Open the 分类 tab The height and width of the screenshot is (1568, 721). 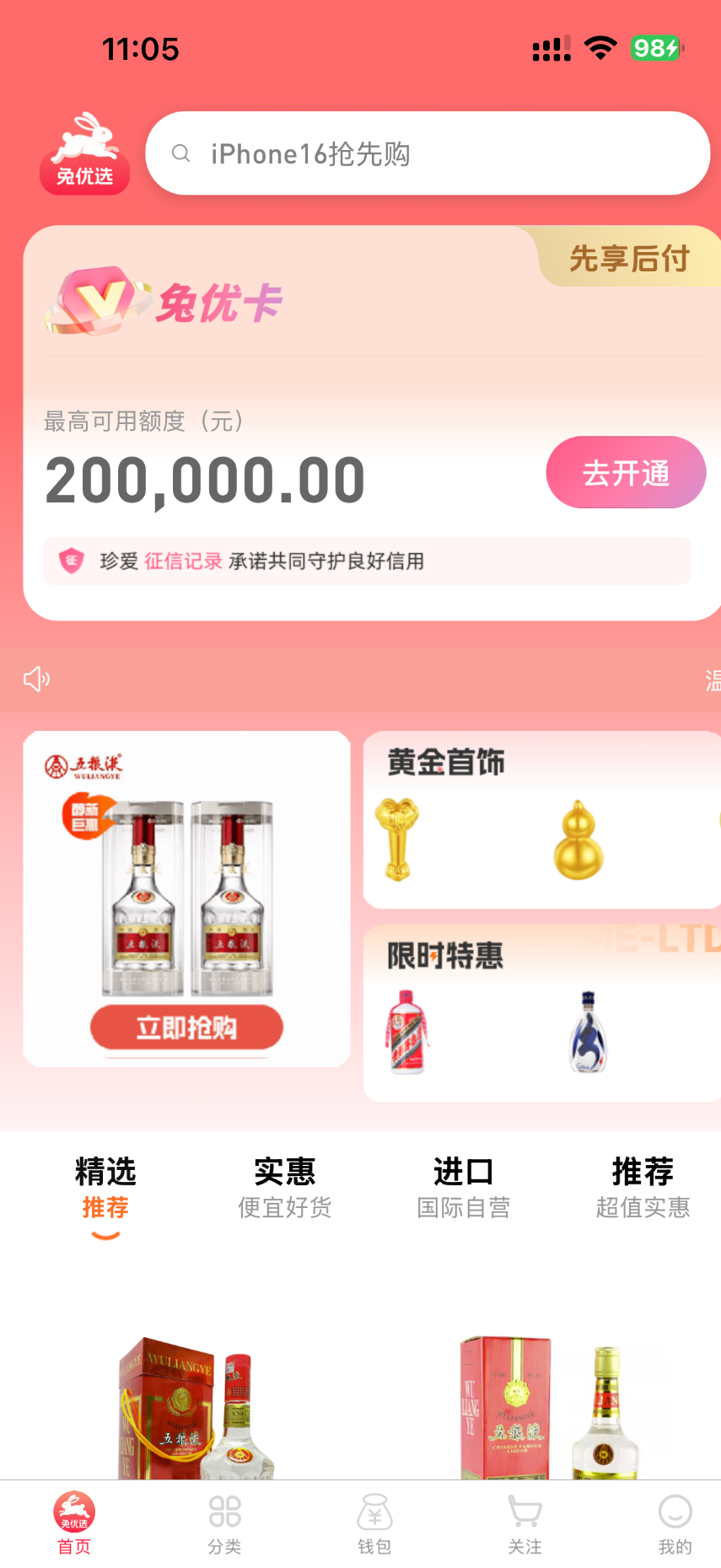point(224,1522)
